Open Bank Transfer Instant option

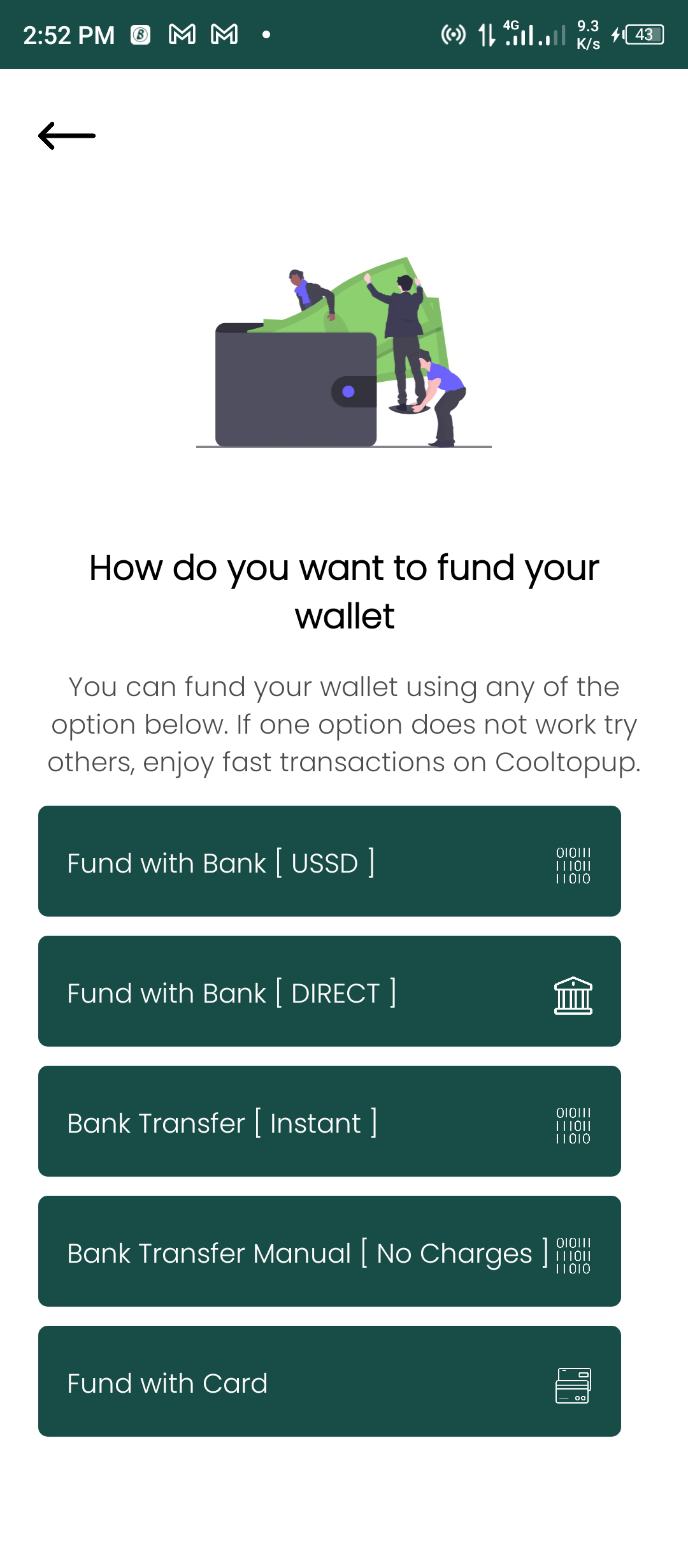tap(329, 1121)
